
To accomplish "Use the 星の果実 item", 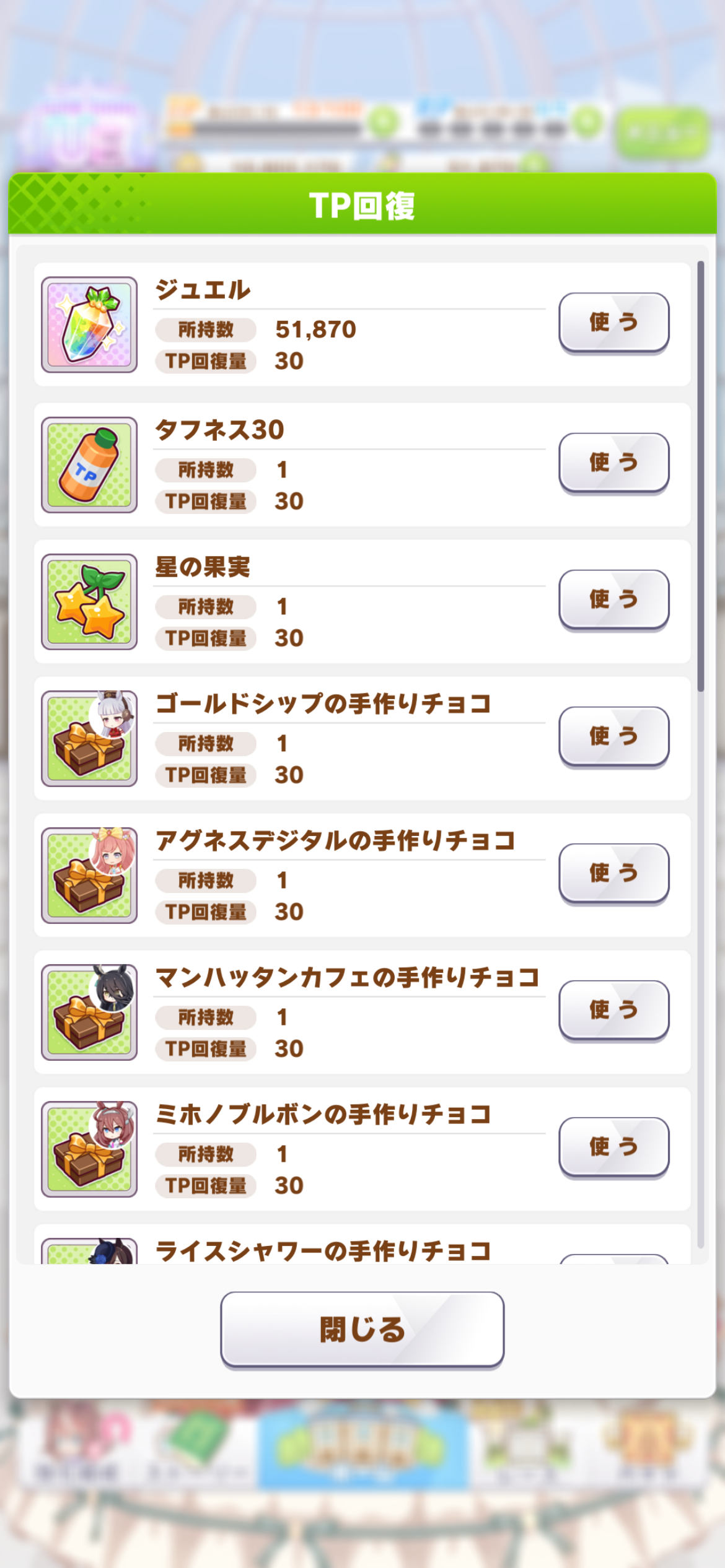I will coord(613,599).
